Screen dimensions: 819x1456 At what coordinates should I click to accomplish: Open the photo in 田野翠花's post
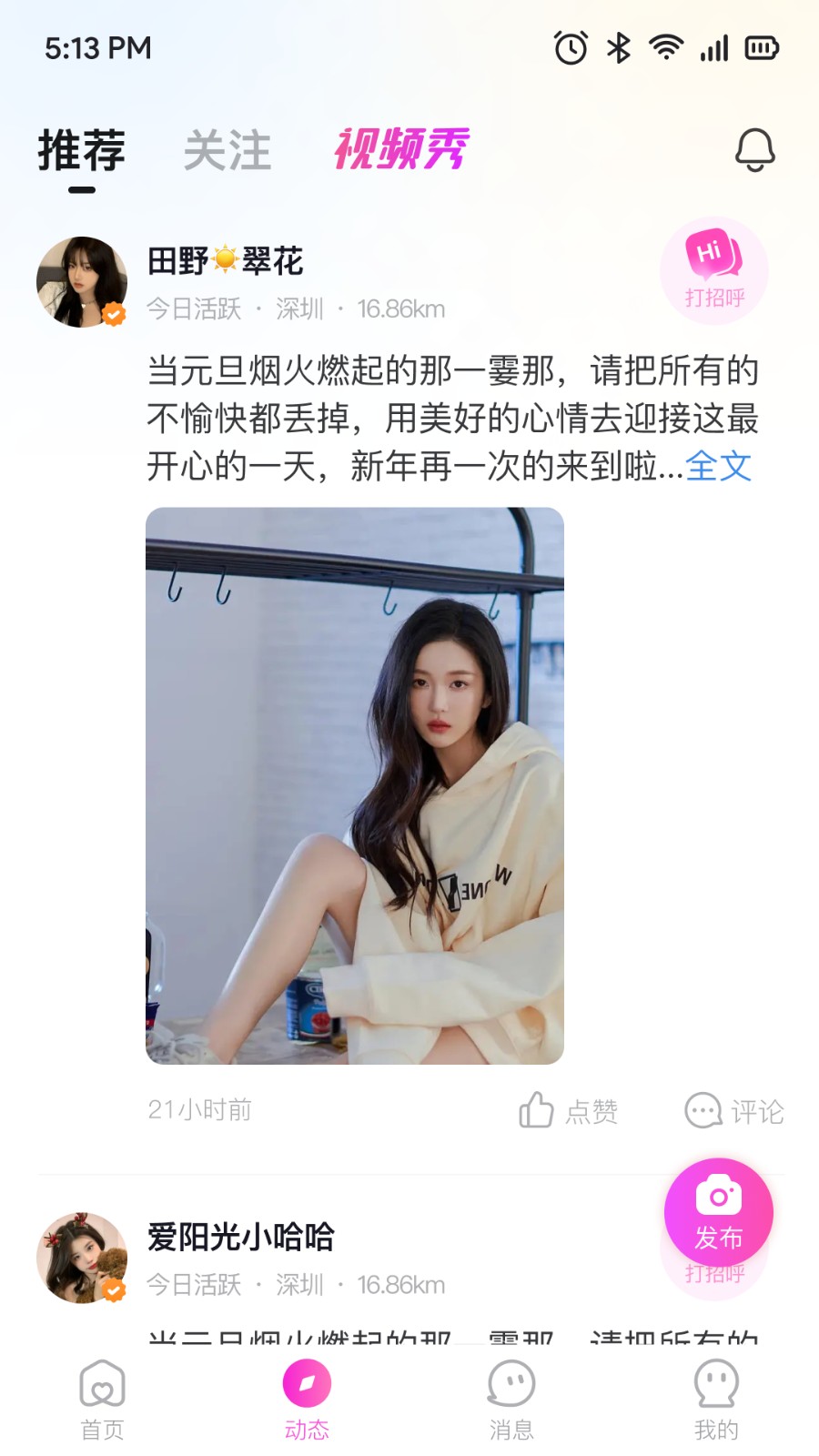click(x=355, y=785)
